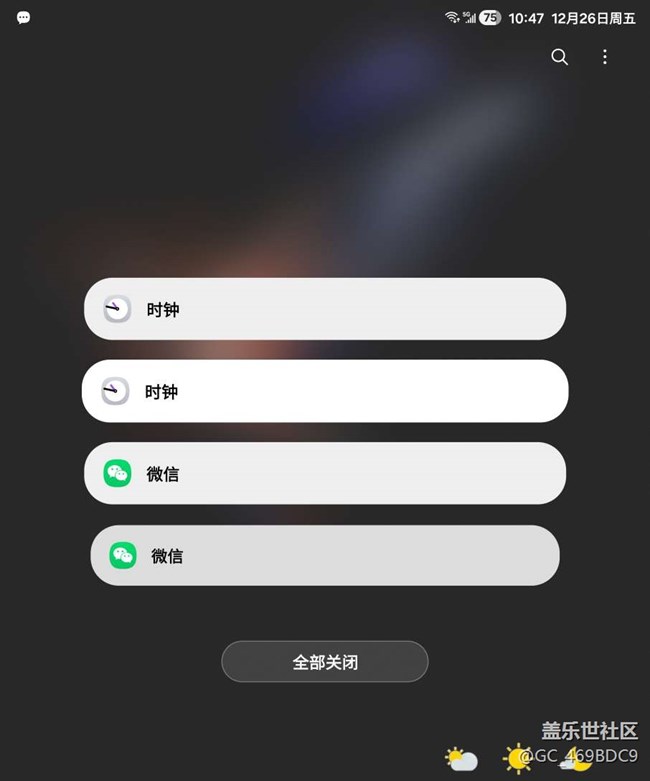Open the three-dot overflow menu
This screenshot has height=781, width=650.
point(605,57)
